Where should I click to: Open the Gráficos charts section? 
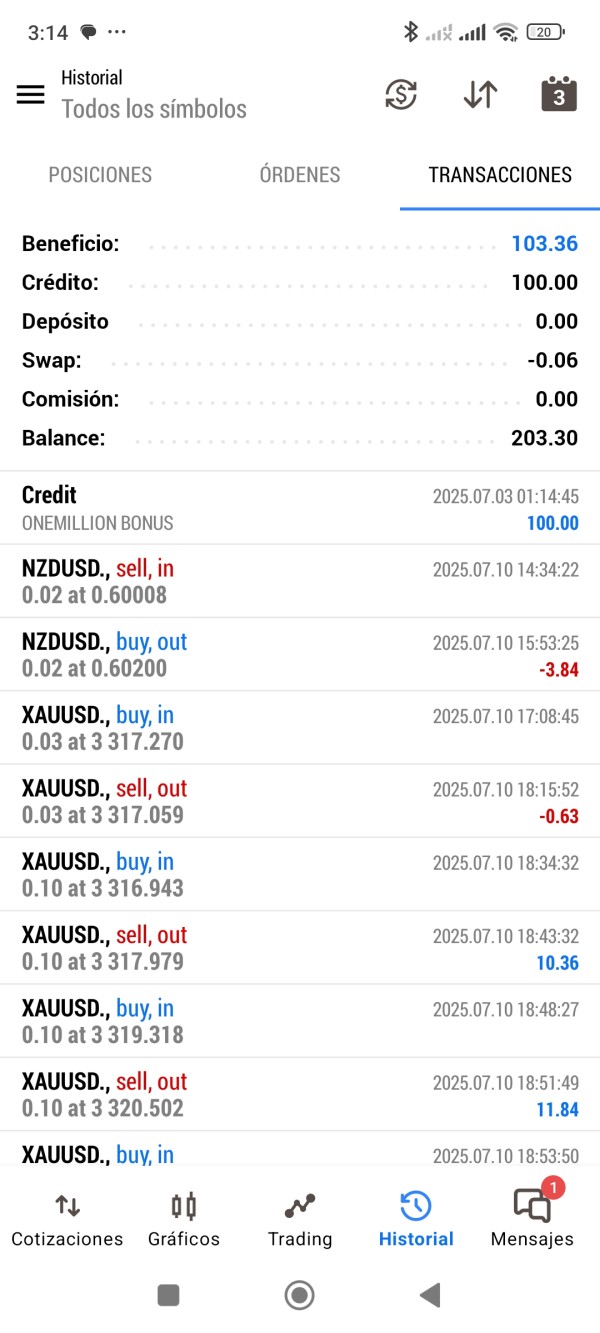(184, 1220)
